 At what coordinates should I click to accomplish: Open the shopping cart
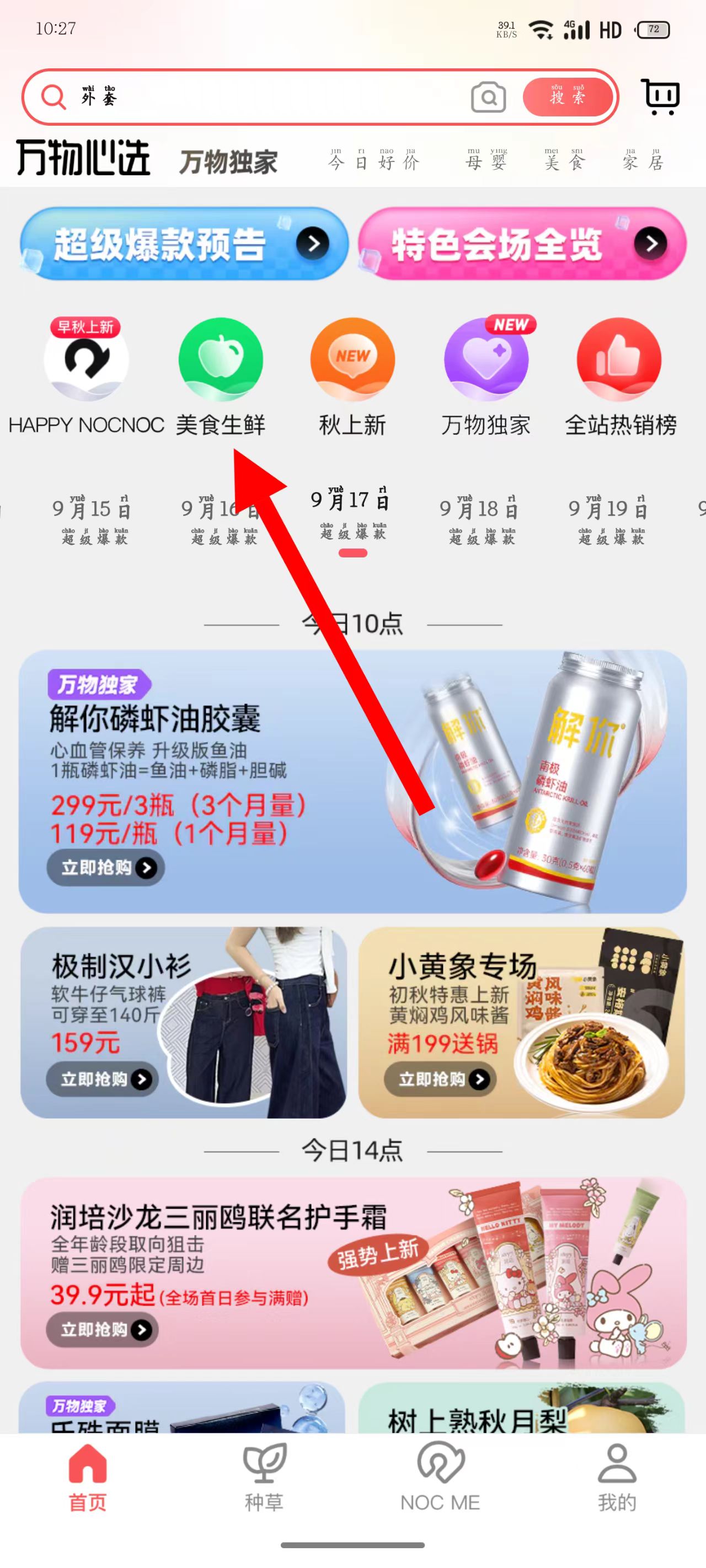click(660, 96)
